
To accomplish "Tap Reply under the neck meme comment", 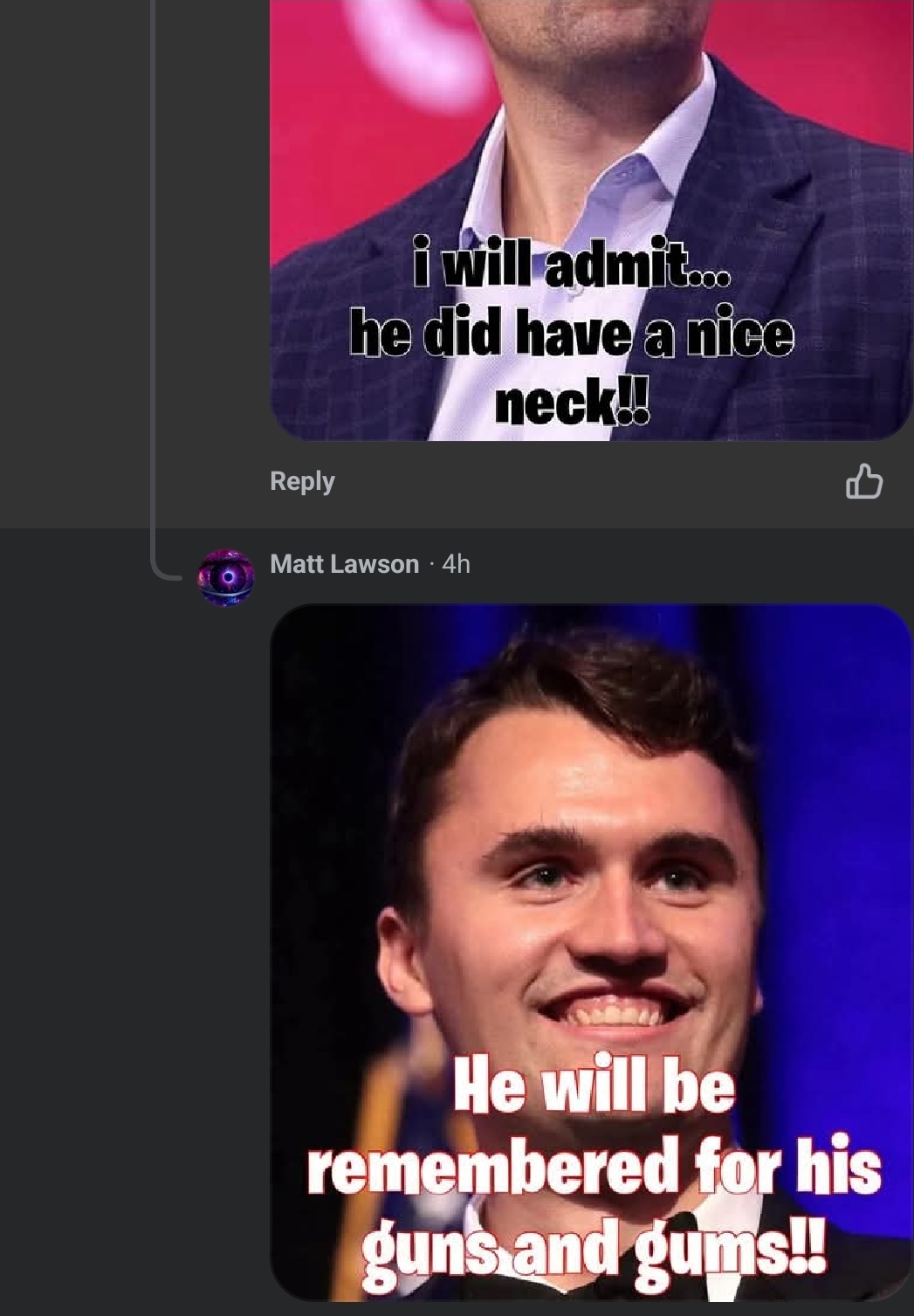I will [302, 481].
